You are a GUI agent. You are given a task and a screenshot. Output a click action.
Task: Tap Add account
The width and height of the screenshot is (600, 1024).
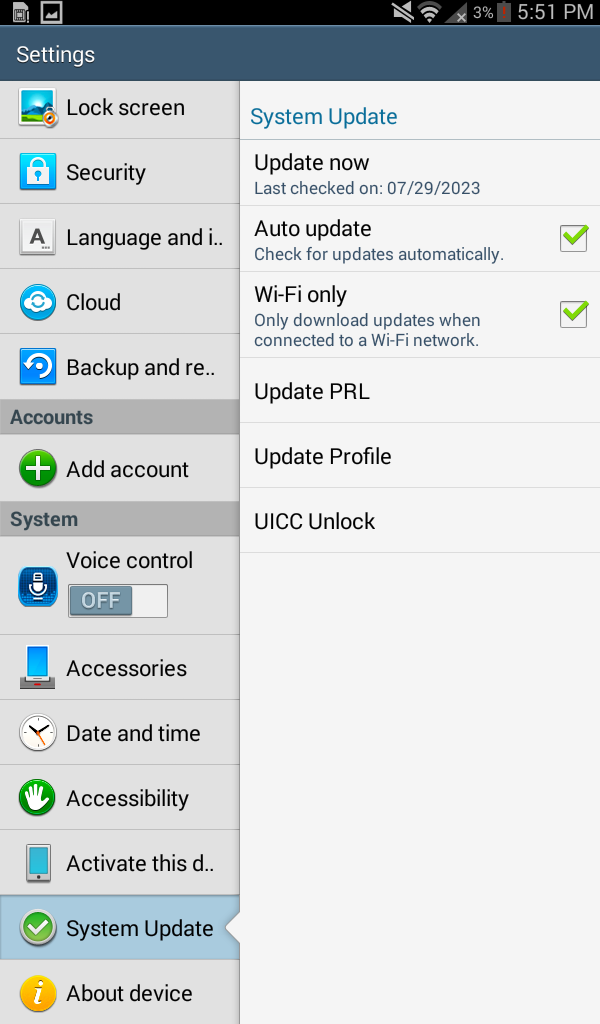pos(119,468)
